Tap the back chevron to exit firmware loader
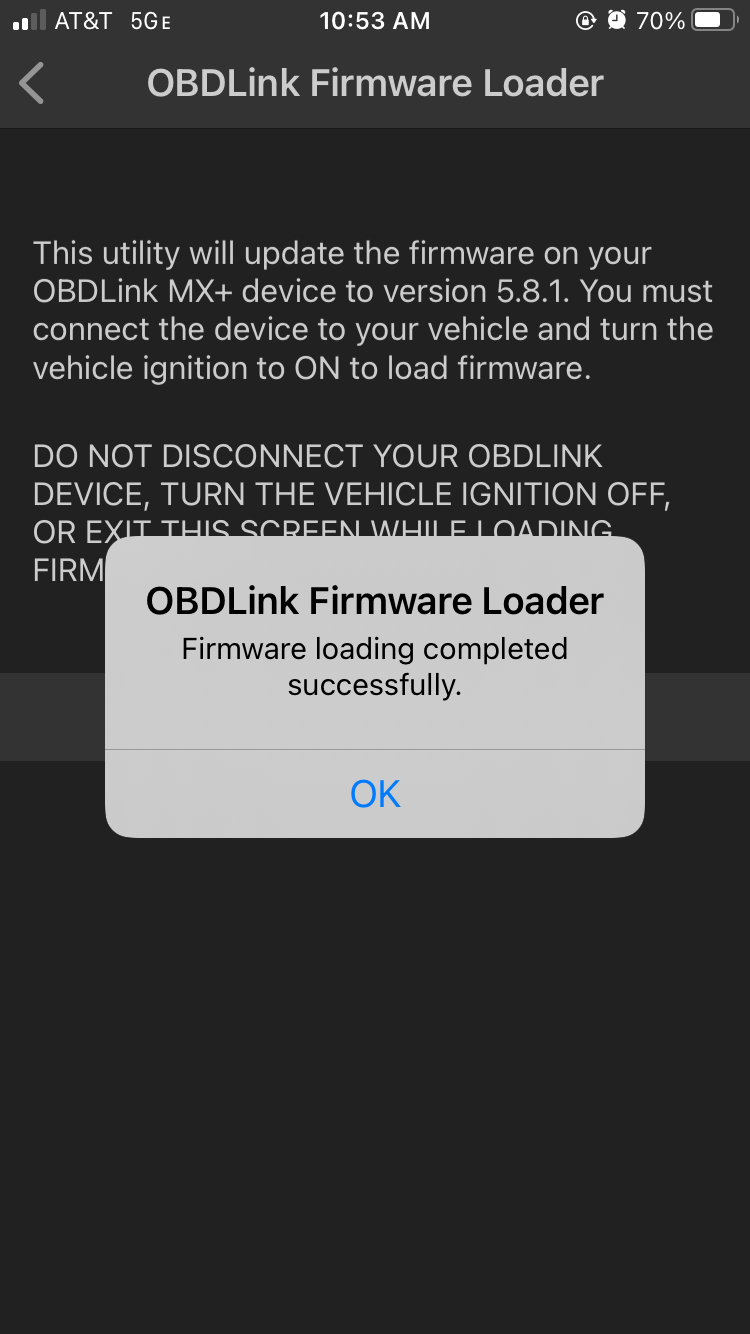The width and height of the screenshot is (750, 1334). coord(31,83)
